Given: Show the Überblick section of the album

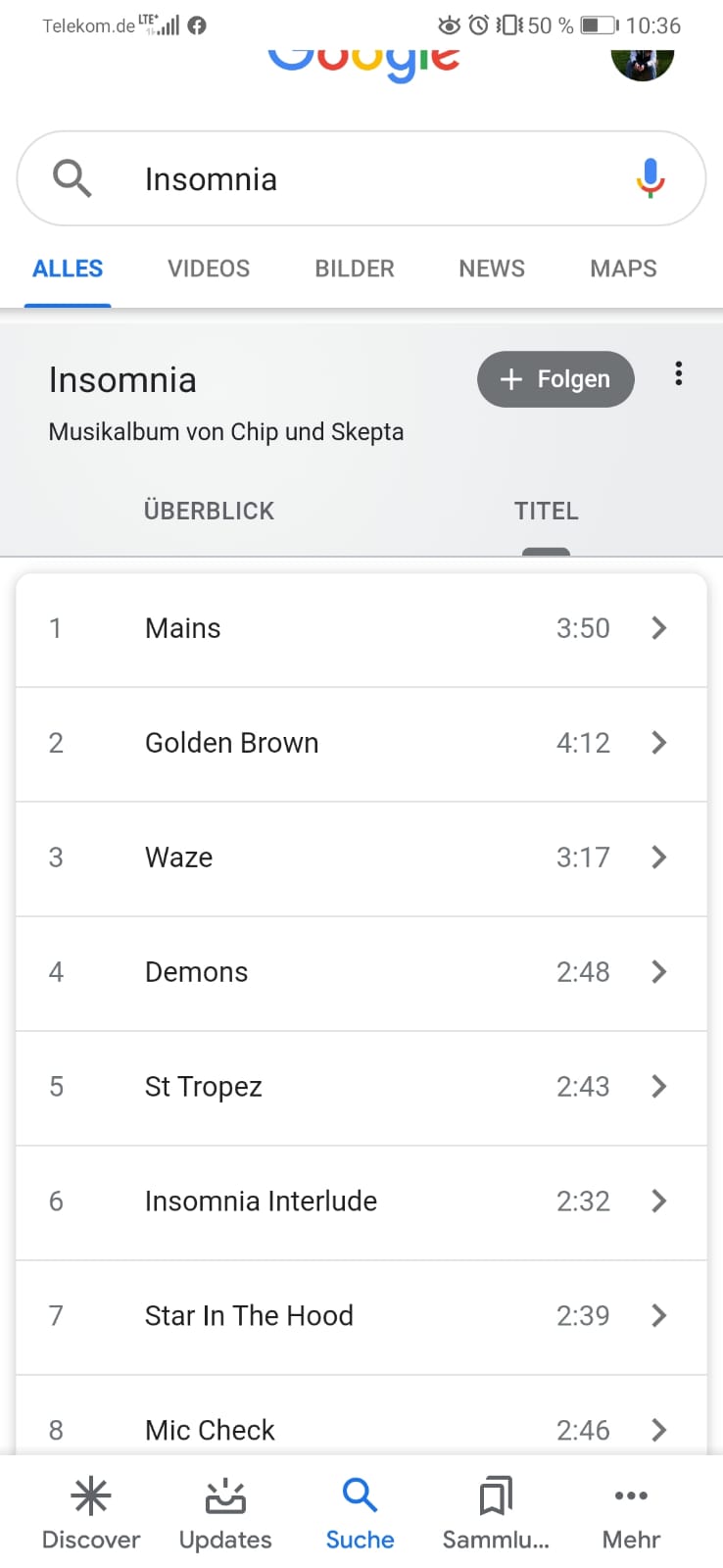Looking at the screenshot, I should pyautogui.click(x=209, y=511).
